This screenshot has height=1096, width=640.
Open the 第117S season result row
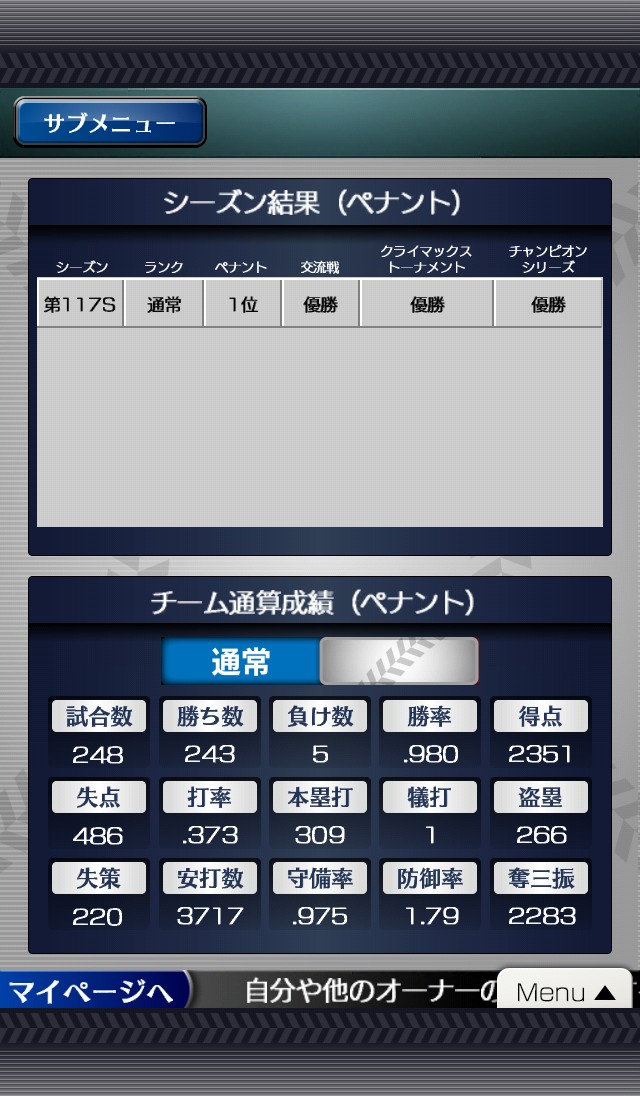point(320,304)
